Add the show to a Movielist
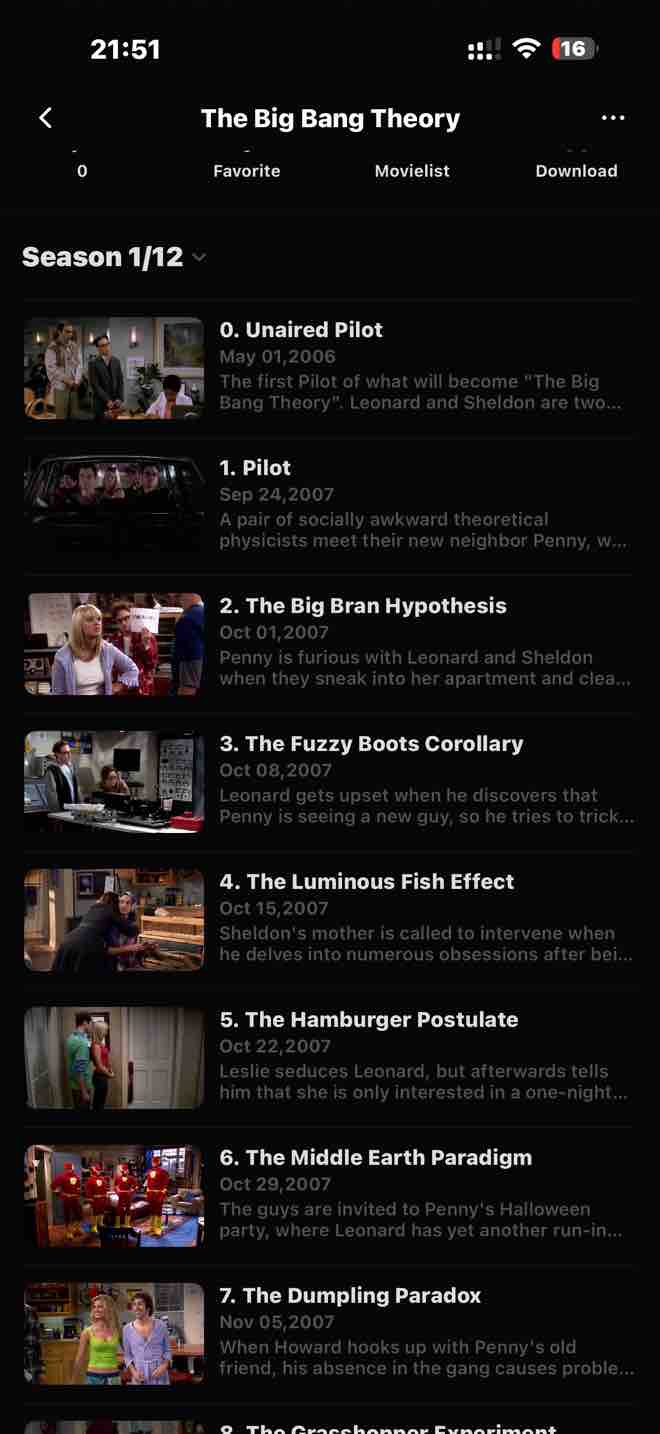The width and height of the screenshot is (660, 1434). click(411, 170)
